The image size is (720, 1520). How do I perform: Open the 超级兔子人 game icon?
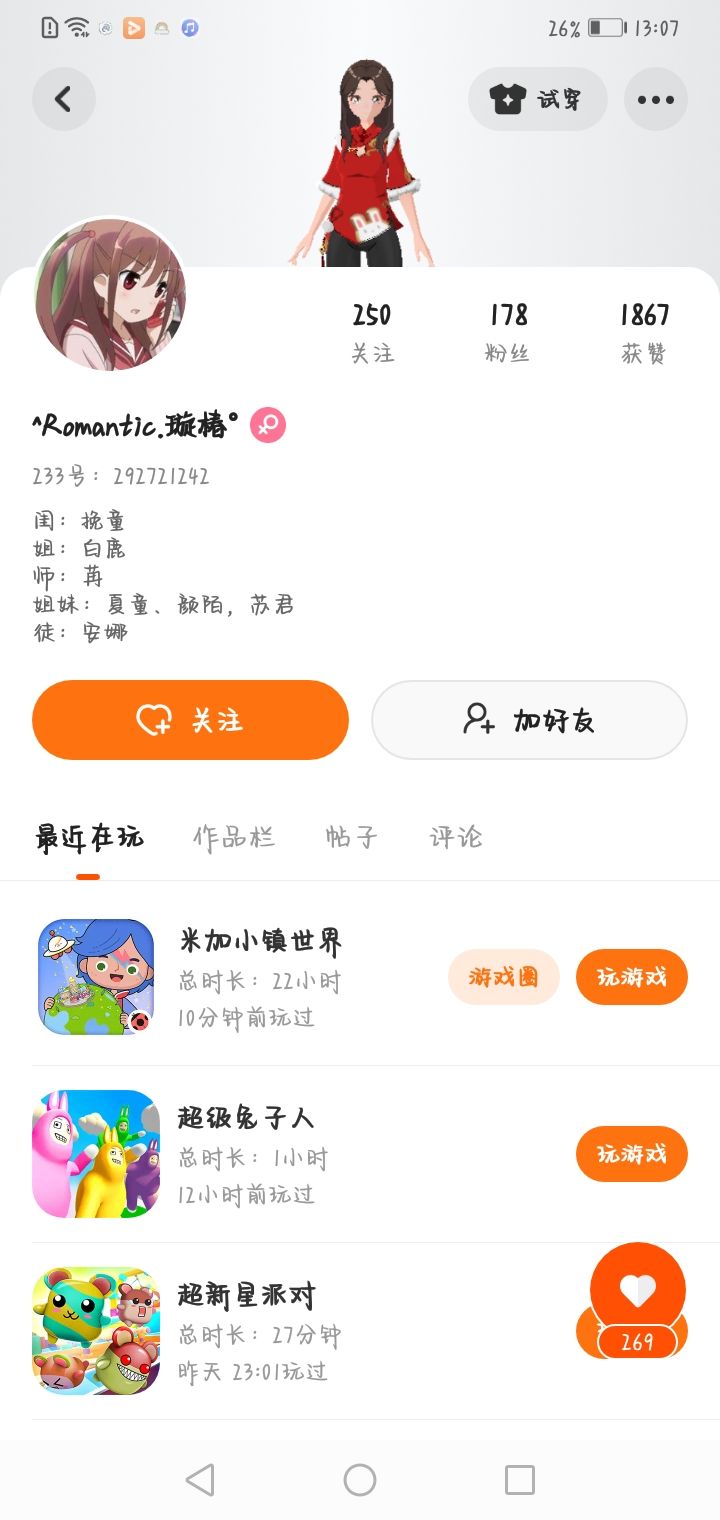point(96,1154)
